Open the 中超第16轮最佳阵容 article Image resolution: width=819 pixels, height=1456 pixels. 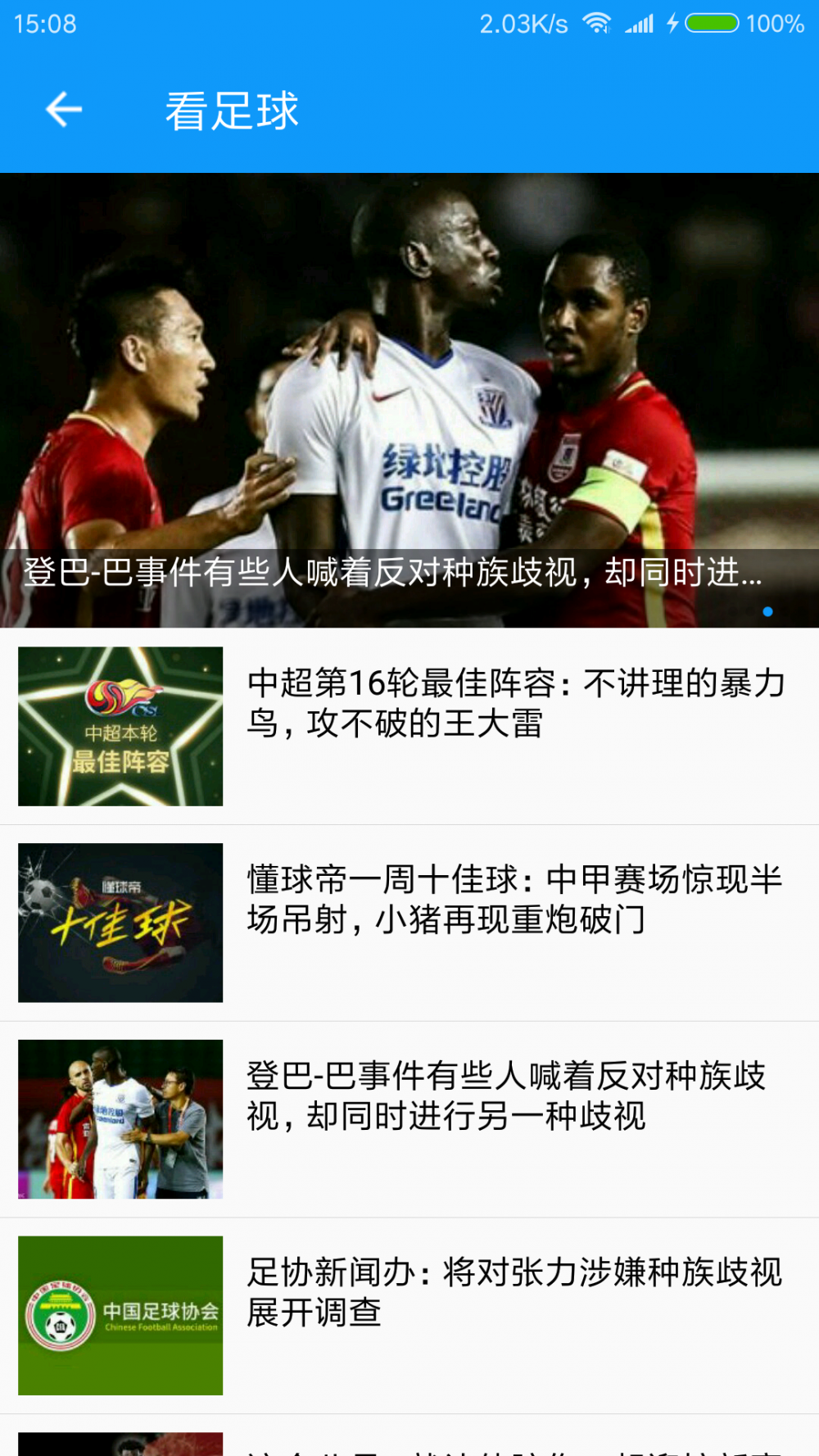coord(409,727)
